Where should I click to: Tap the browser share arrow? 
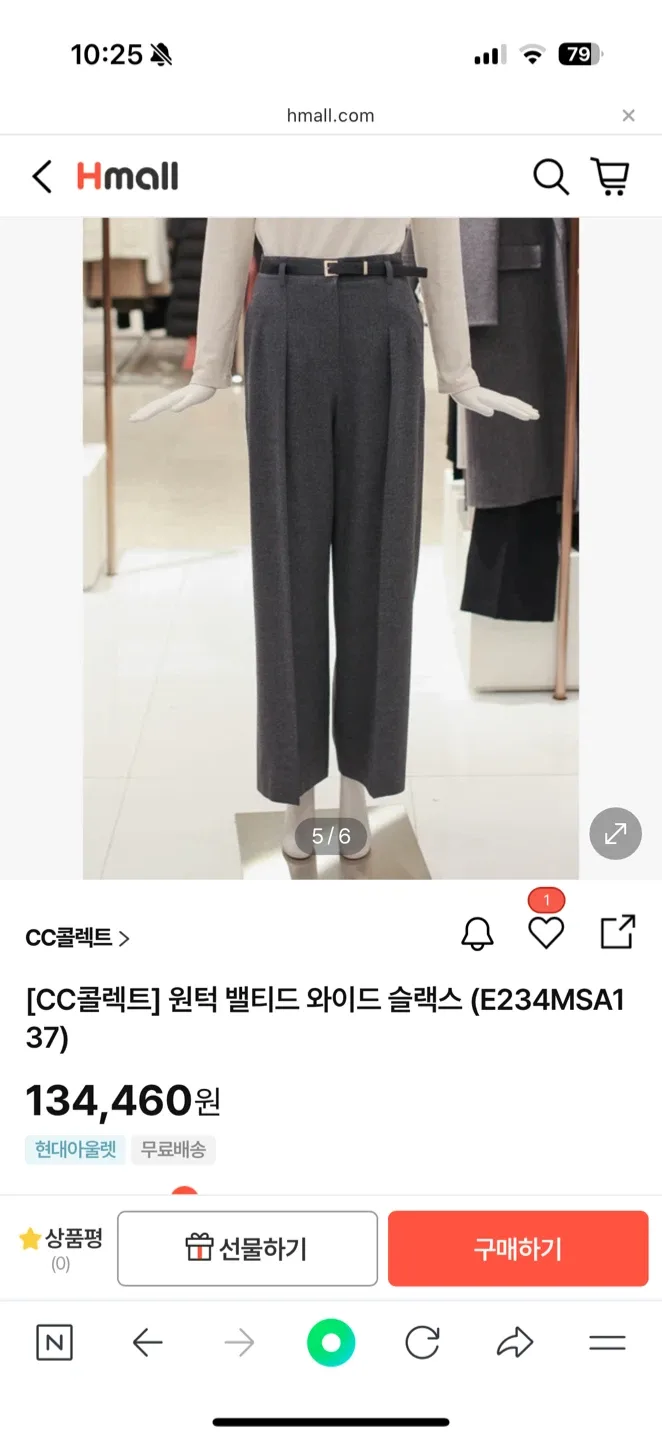(x=515, y=1342)
